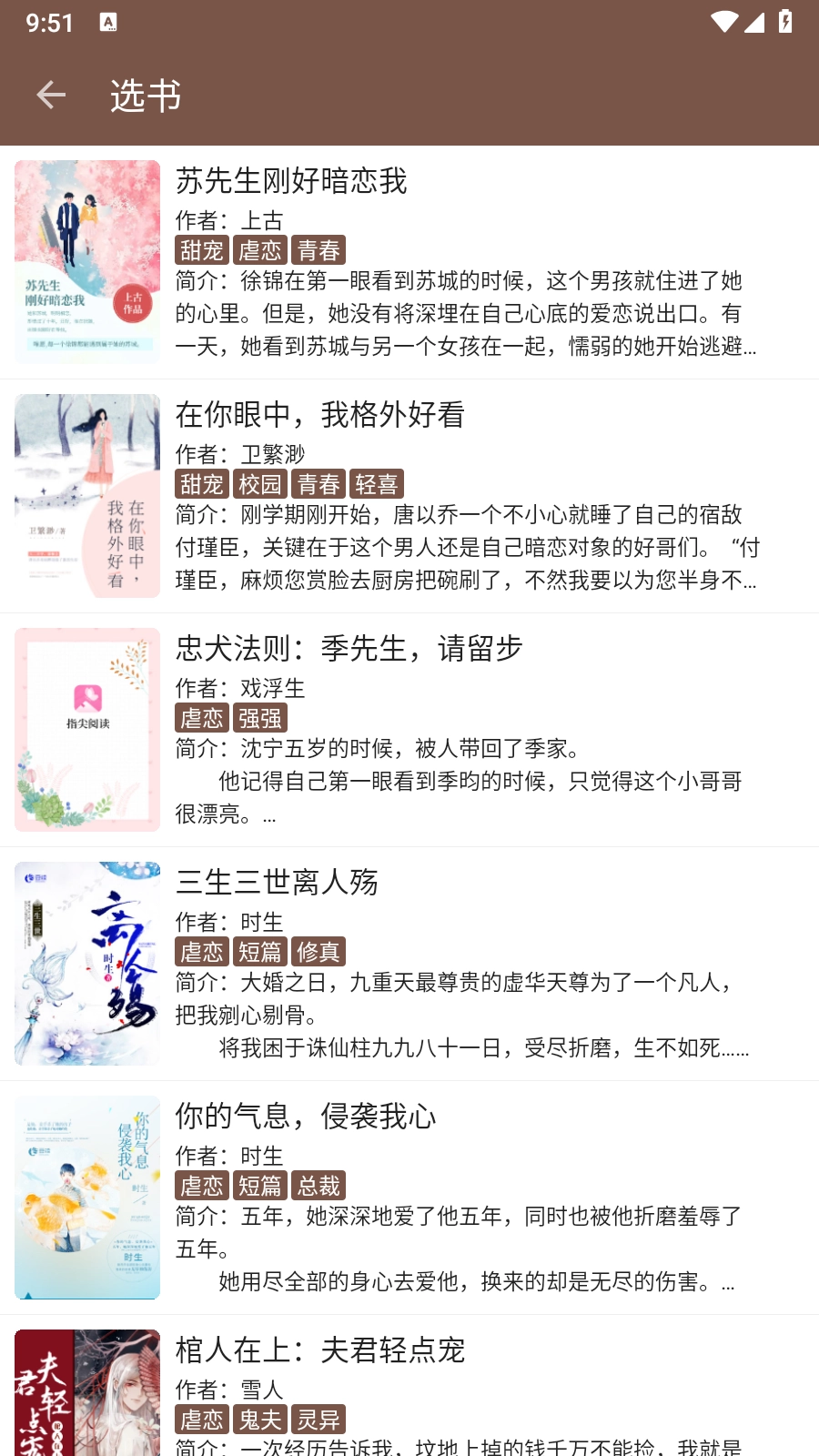Image resolution: width=819 pixels, height=1456 pixels.
Task: Select the 虐恋 tag on 三生三世离人殇
Action: (204, 952)
